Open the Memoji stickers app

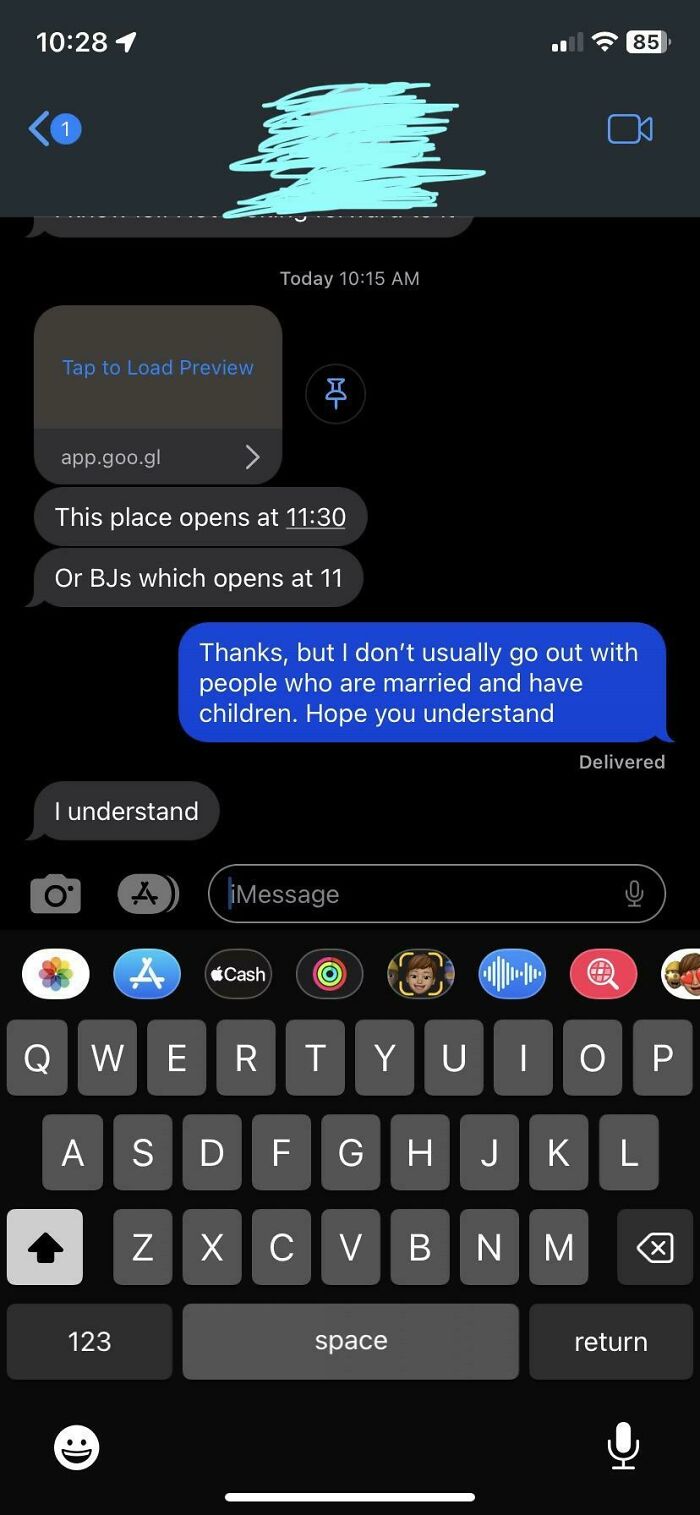pos(420,974)
